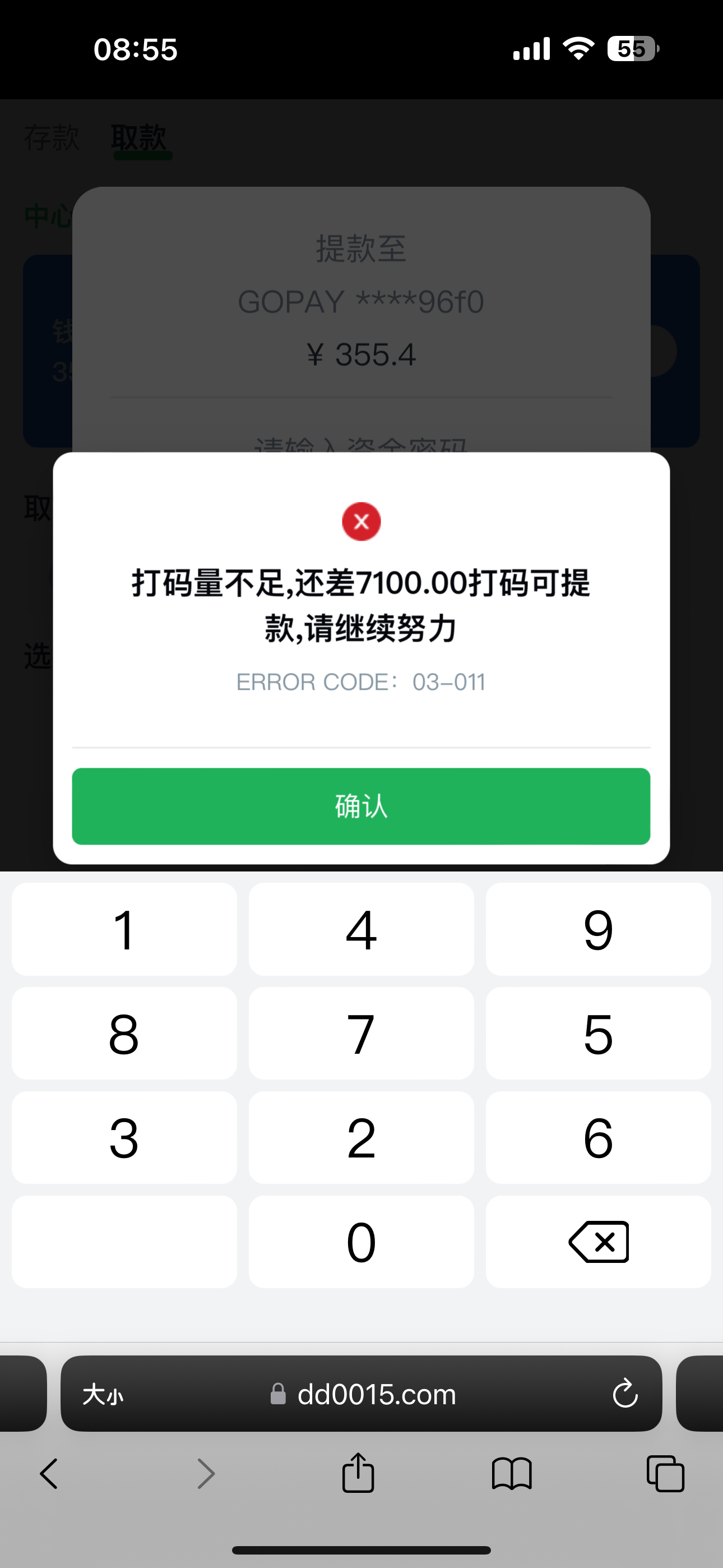Tap the forward navigation arrow
The image size is (723, 1568).
pos(206,1474)
